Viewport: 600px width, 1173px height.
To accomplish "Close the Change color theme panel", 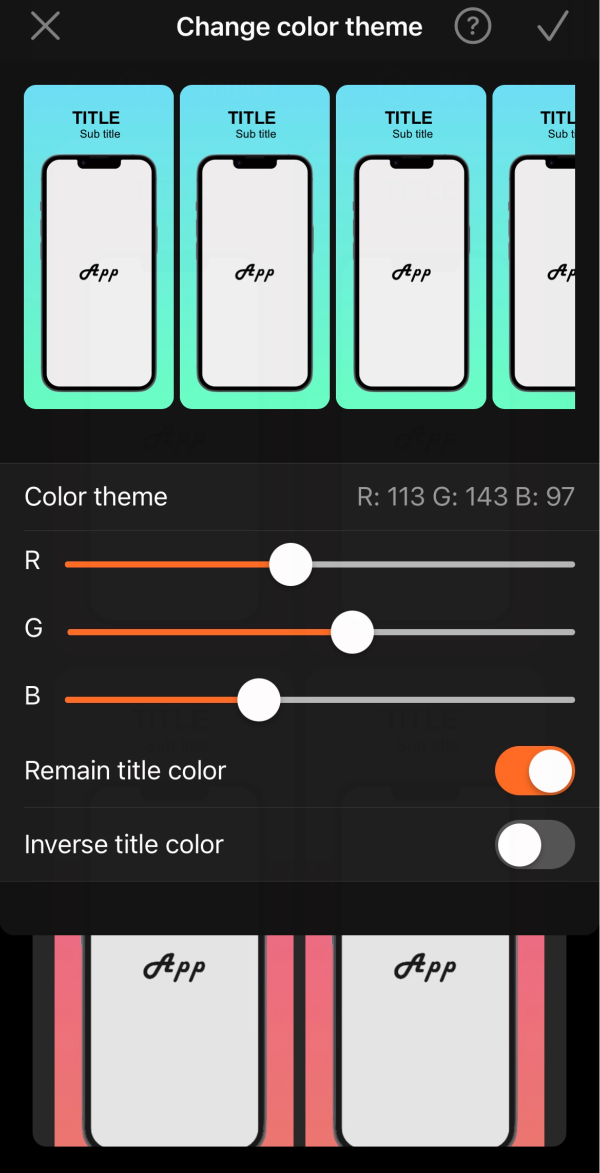I will point(45,27).
